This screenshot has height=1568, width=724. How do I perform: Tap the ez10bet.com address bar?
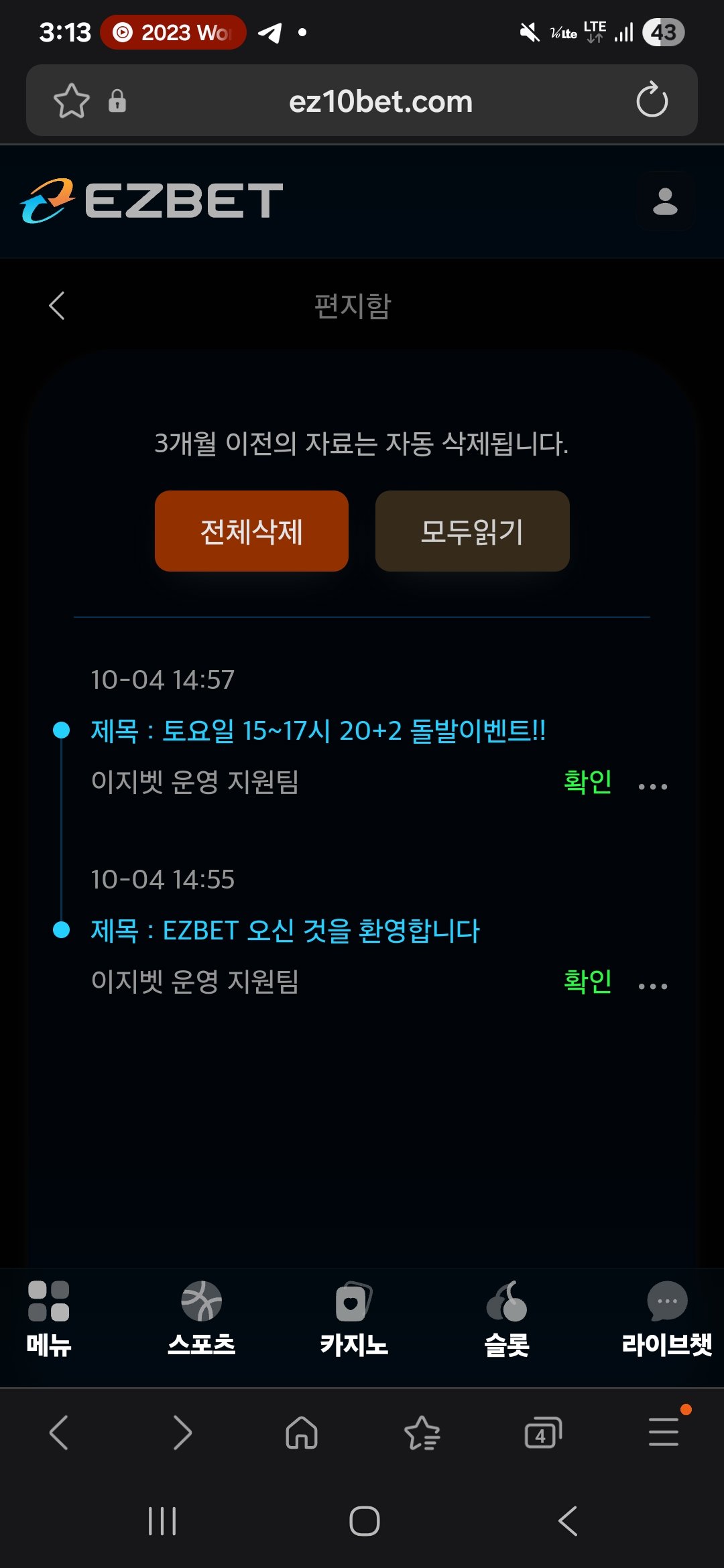coord(380,102)
